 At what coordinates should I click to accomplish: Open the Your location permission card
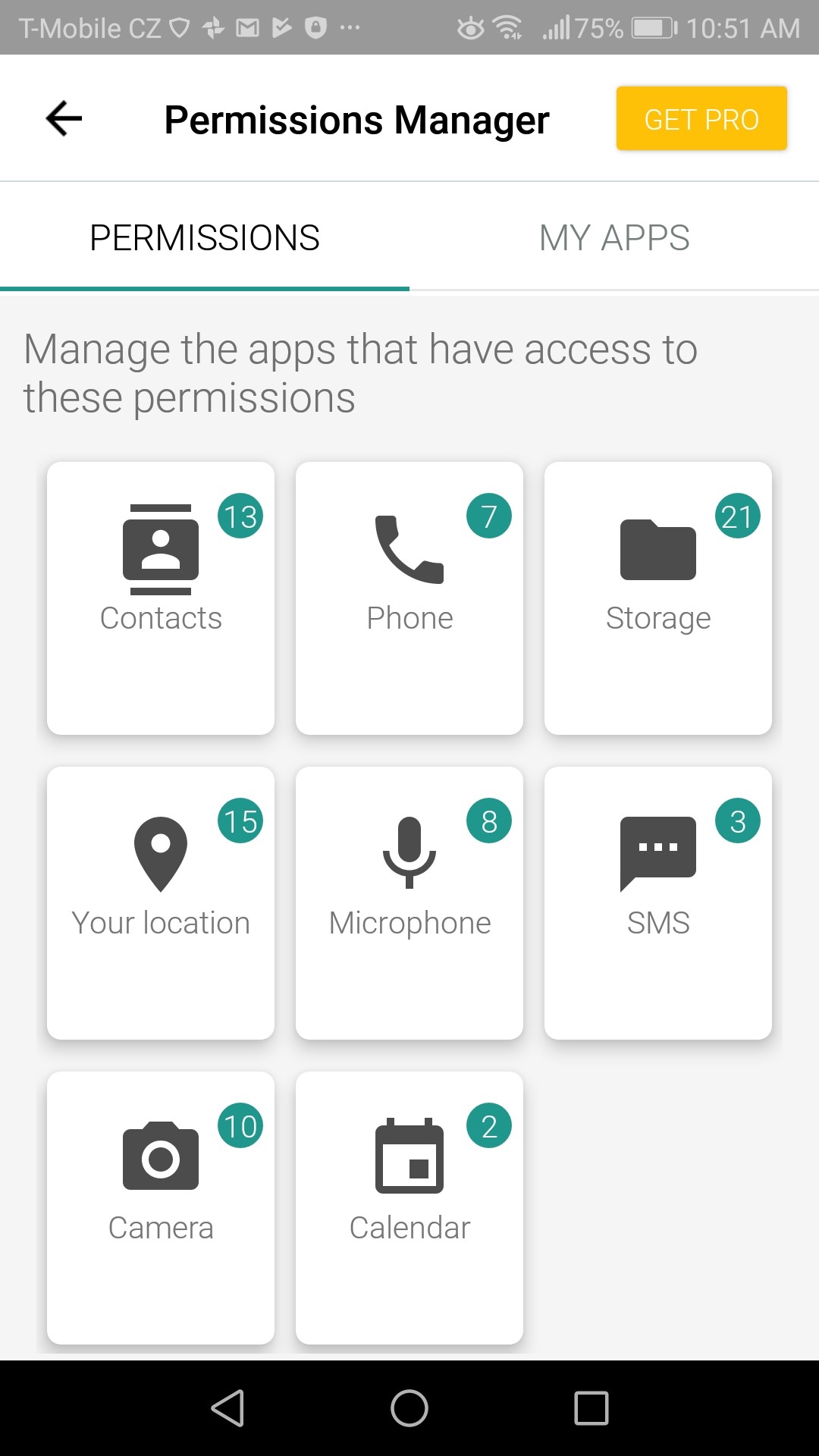161,902
